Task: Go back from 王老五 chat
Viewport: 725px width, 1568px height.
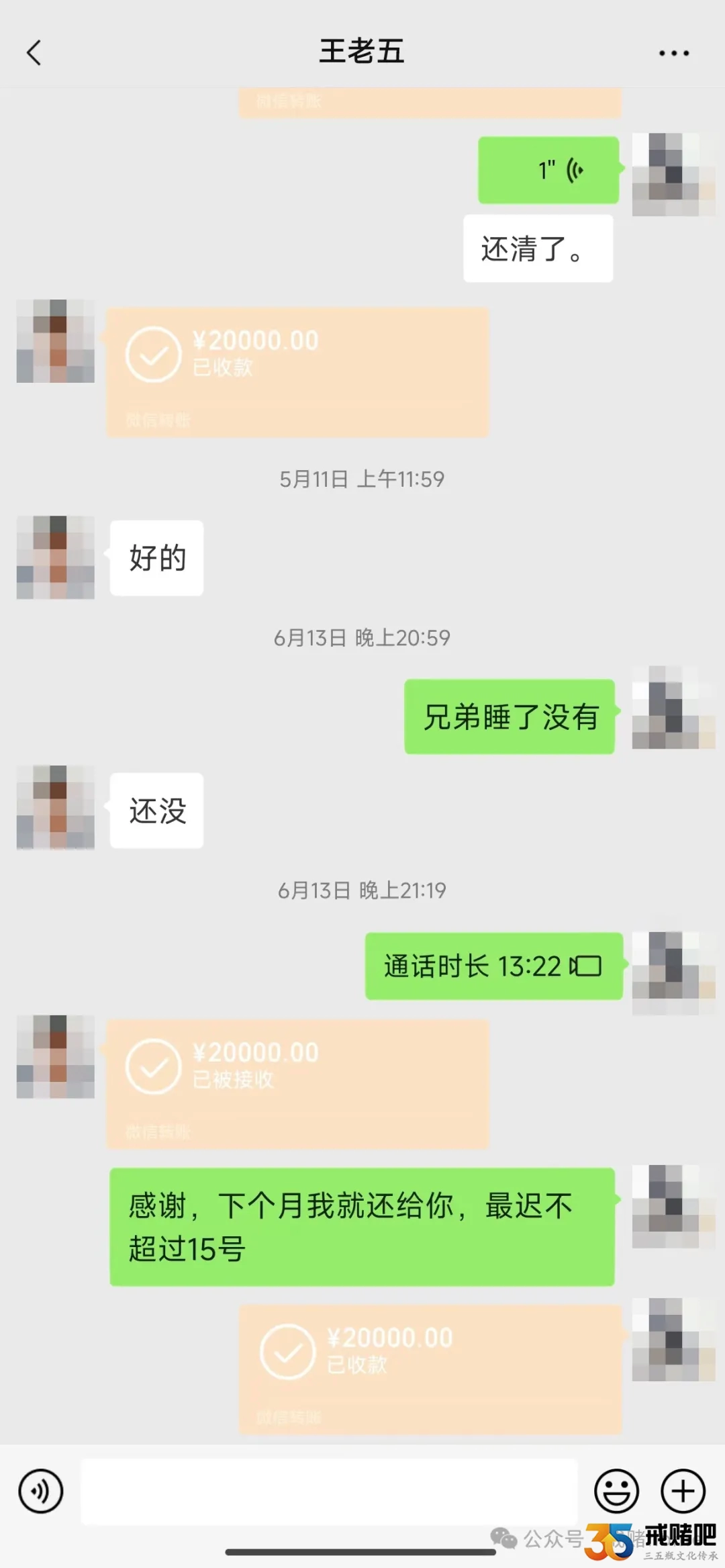Action: point(34,52)
